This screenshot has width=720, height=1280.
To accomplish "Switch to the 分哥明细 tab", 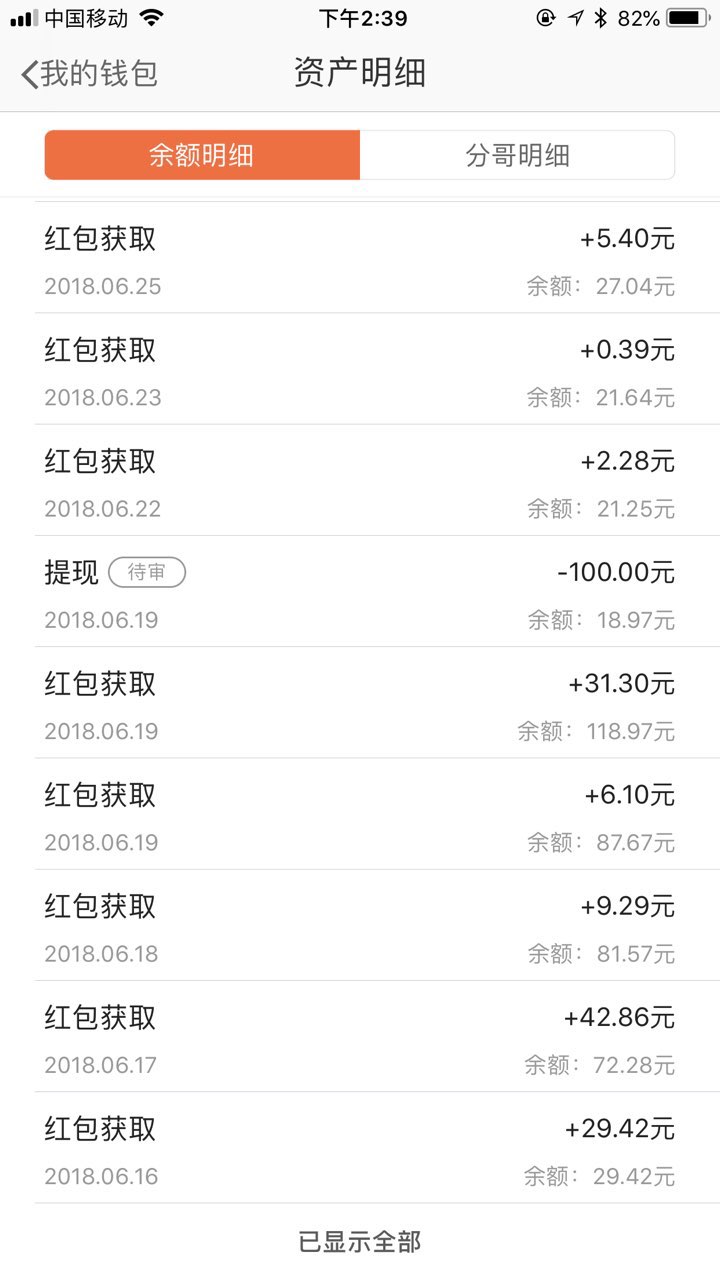I will 517,156.
